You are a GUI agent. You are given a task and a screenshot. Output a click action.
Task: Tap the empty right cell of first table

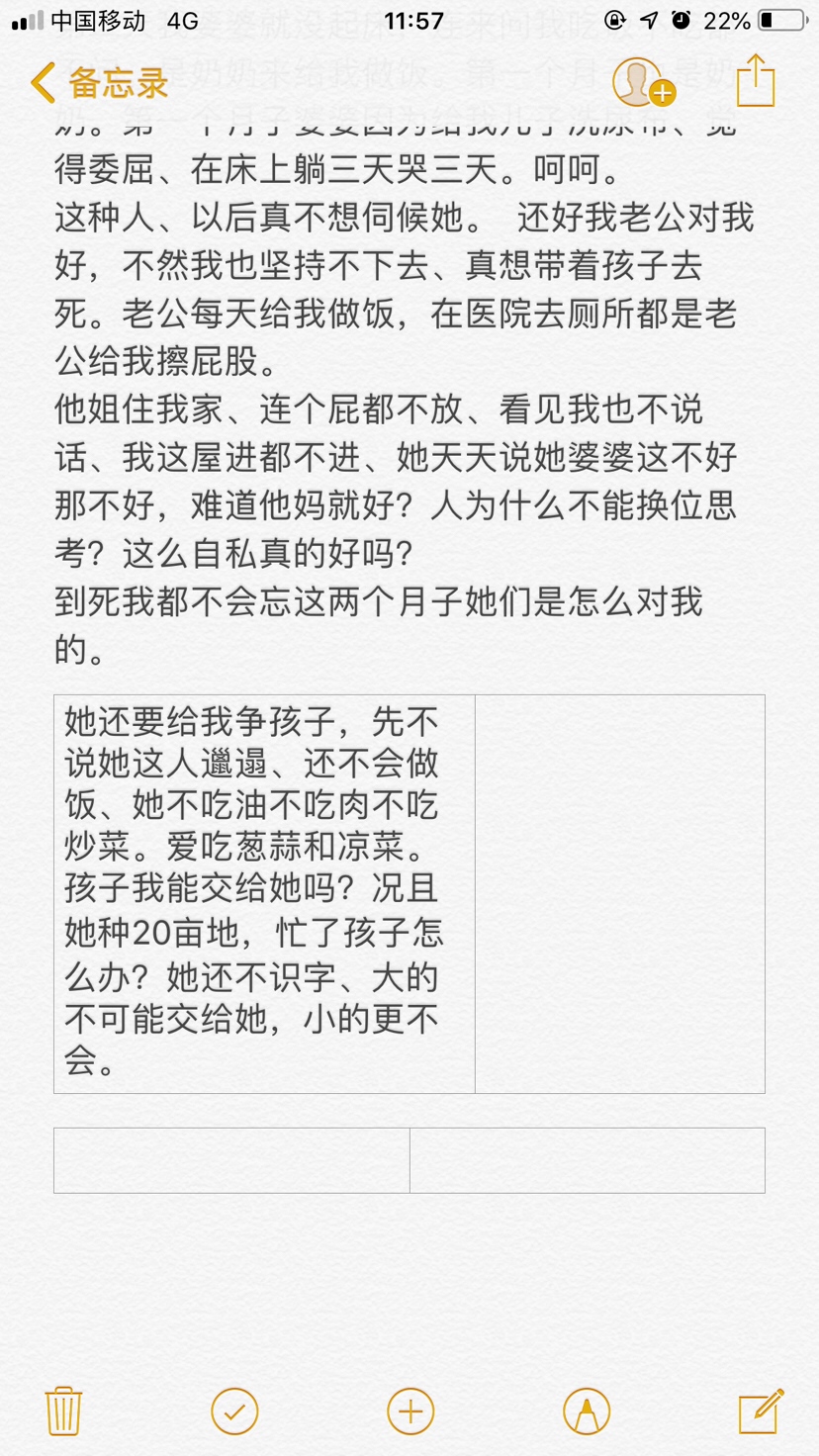point(619,893)
